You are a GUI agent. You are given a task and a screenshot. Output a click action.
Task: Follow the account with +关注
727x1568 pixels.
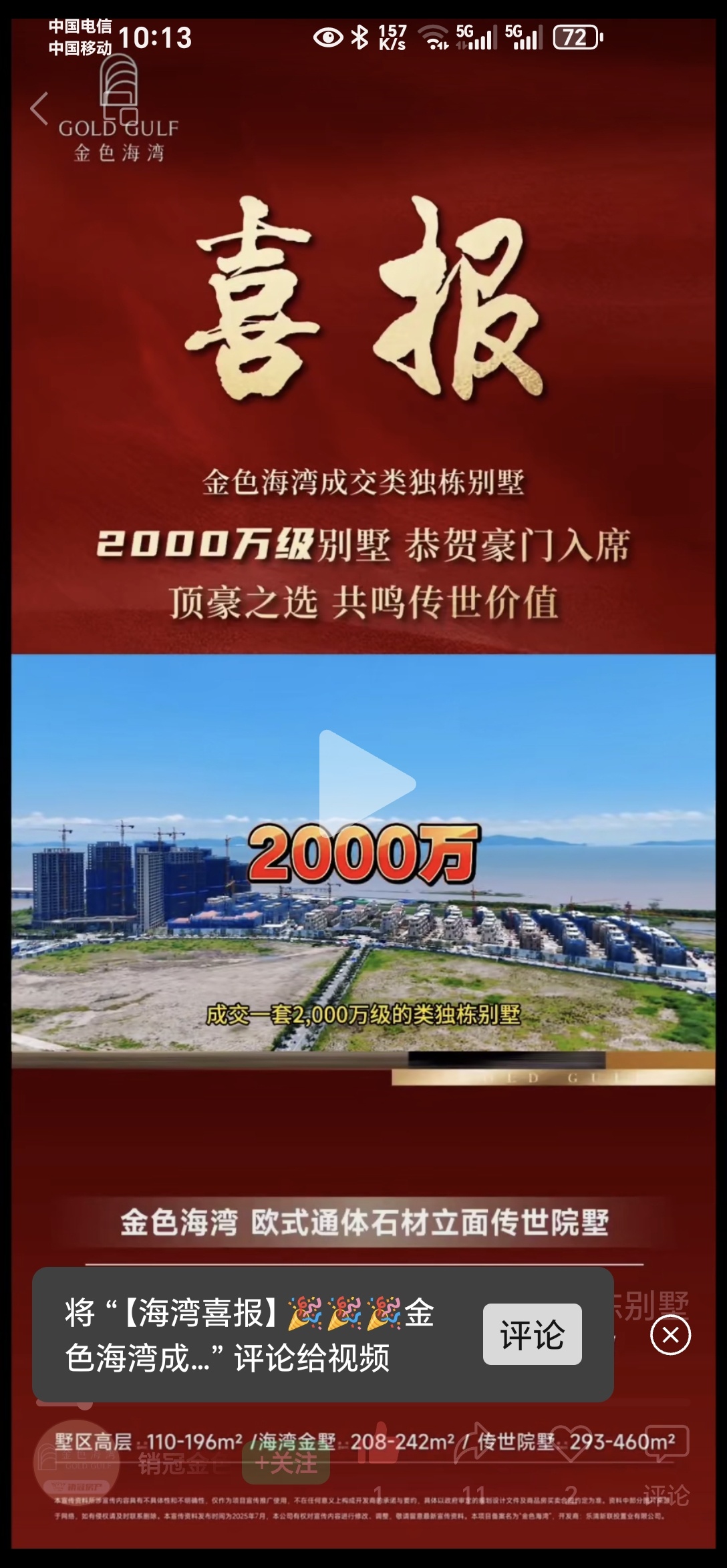coord(286,1464)
